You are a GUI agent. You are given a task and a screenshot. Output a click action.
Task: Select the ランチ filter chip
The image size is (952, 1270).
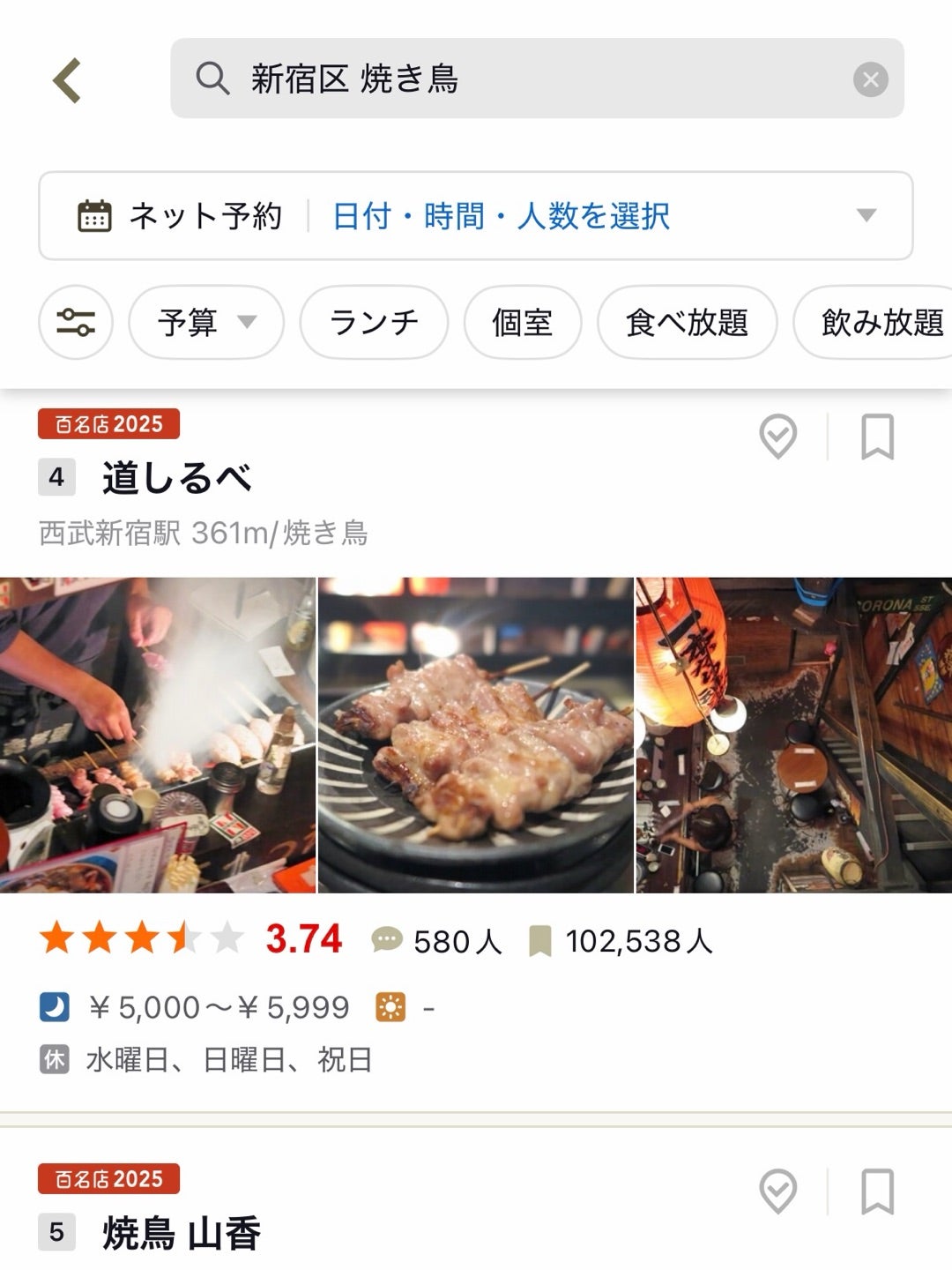coord(374,322)
